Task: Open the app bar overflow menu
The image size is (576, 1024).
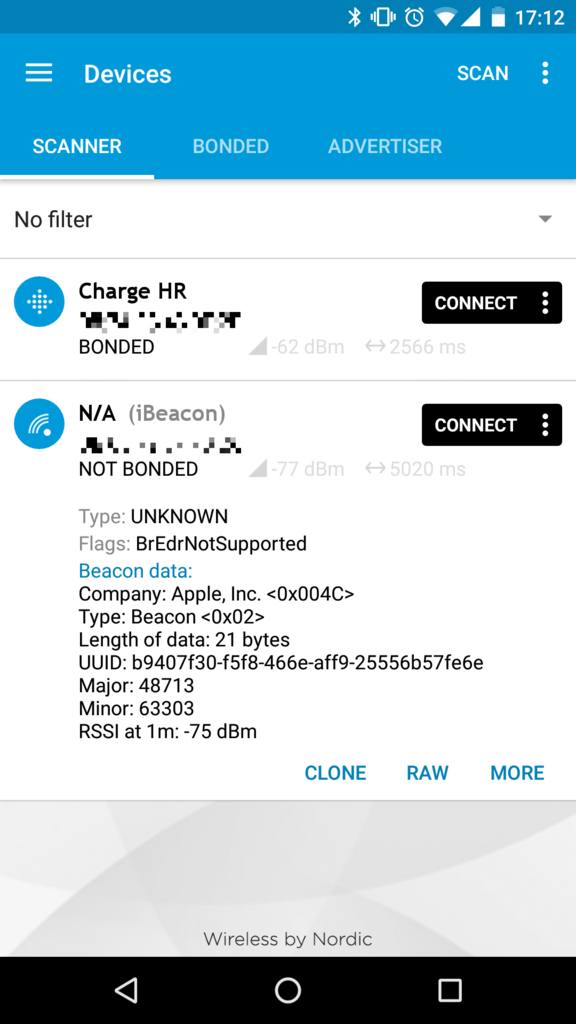Action: 545,73
